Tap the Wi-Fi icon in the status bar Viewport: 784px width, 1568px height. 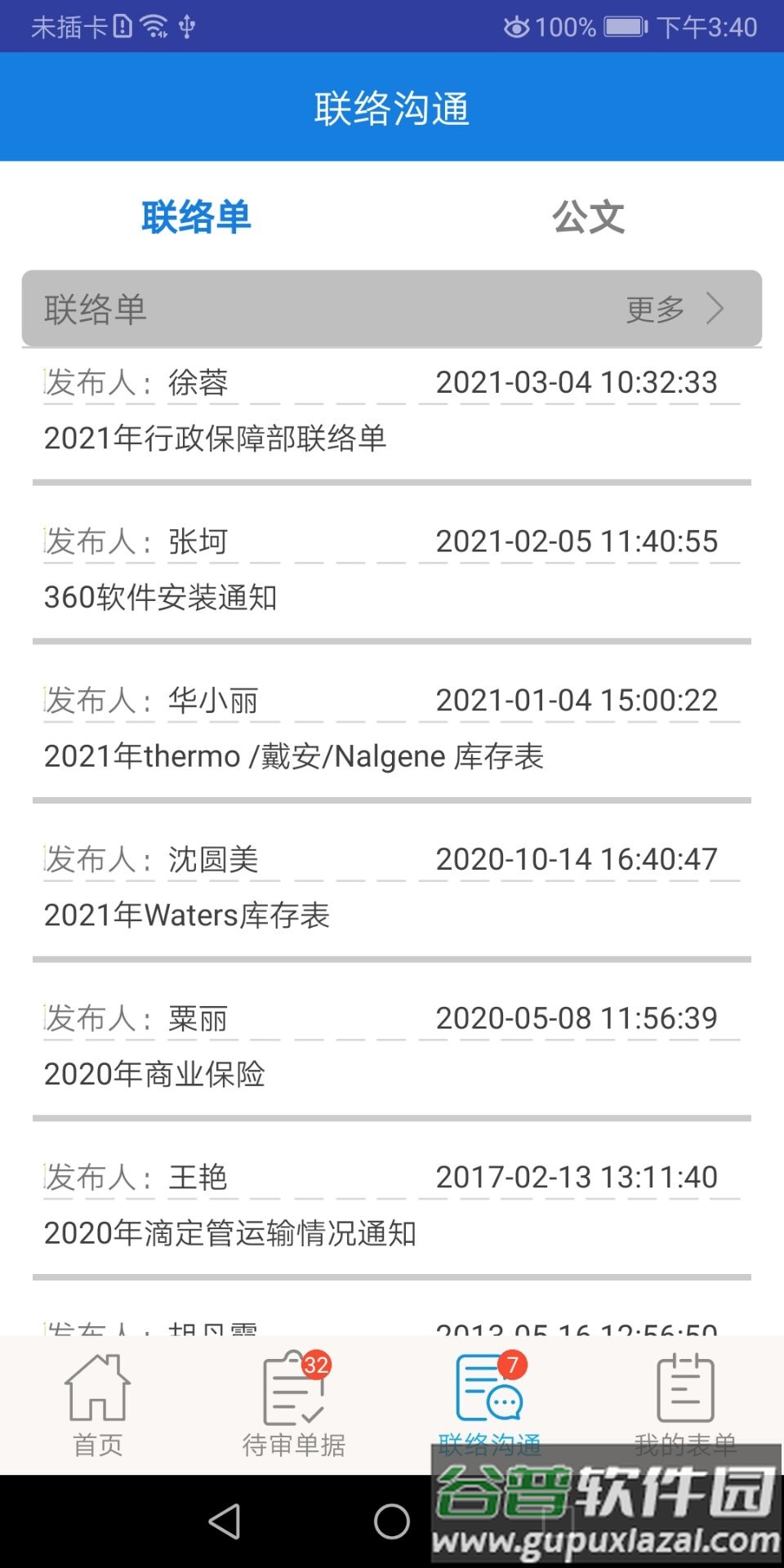click(154, 24)
